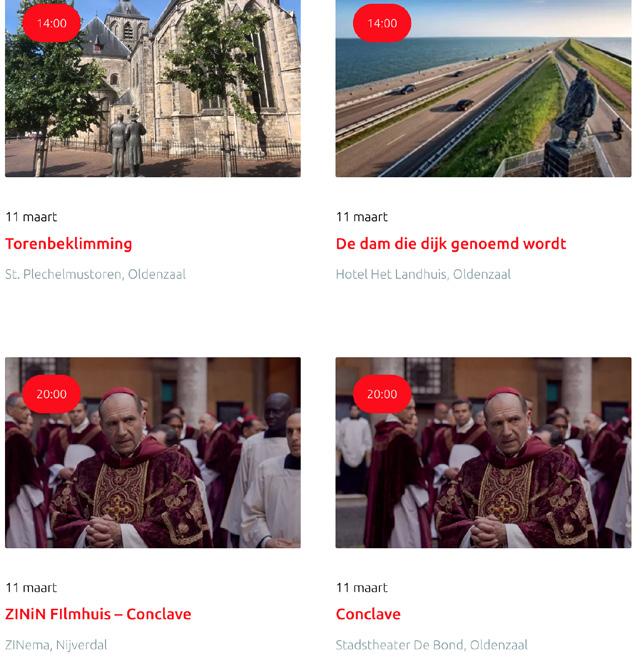This screenshot has width=642, height=659.
Task: View the Conclave event in Oldenzaal
Action: click(x=368, y=614)
